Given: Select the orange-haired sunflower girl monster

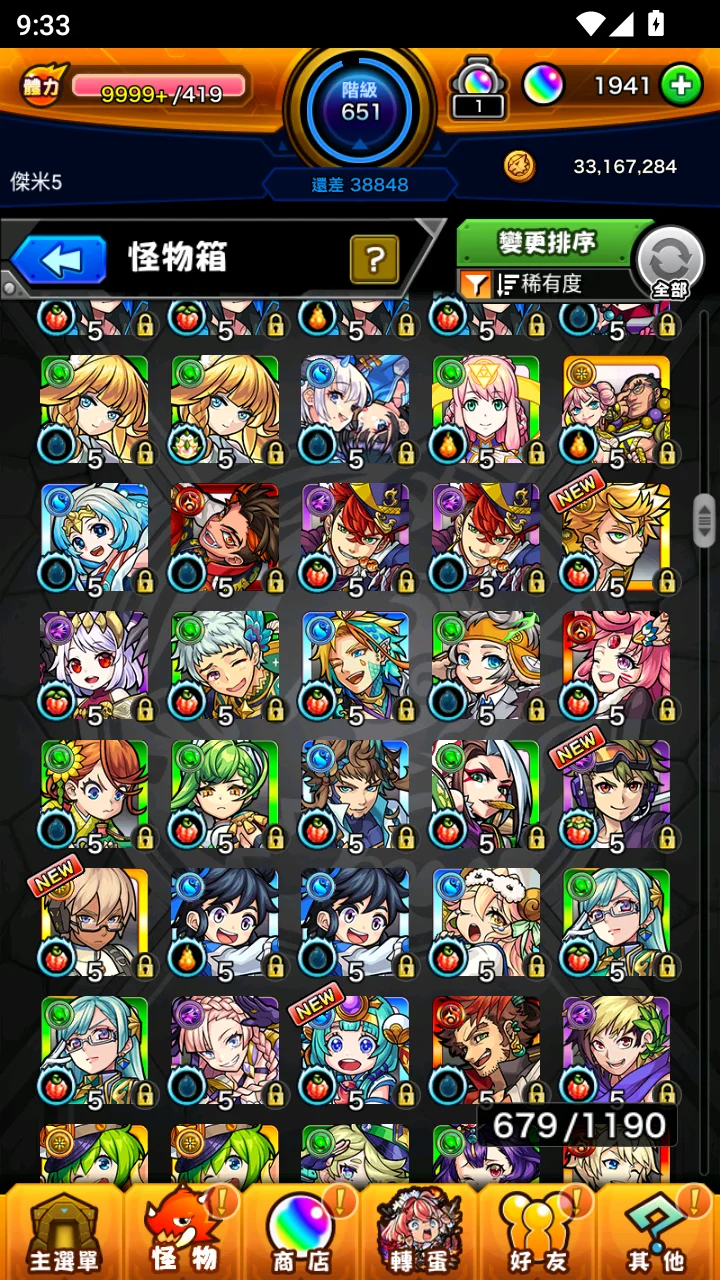Looking at the screenshot, I should click(94, 795).
